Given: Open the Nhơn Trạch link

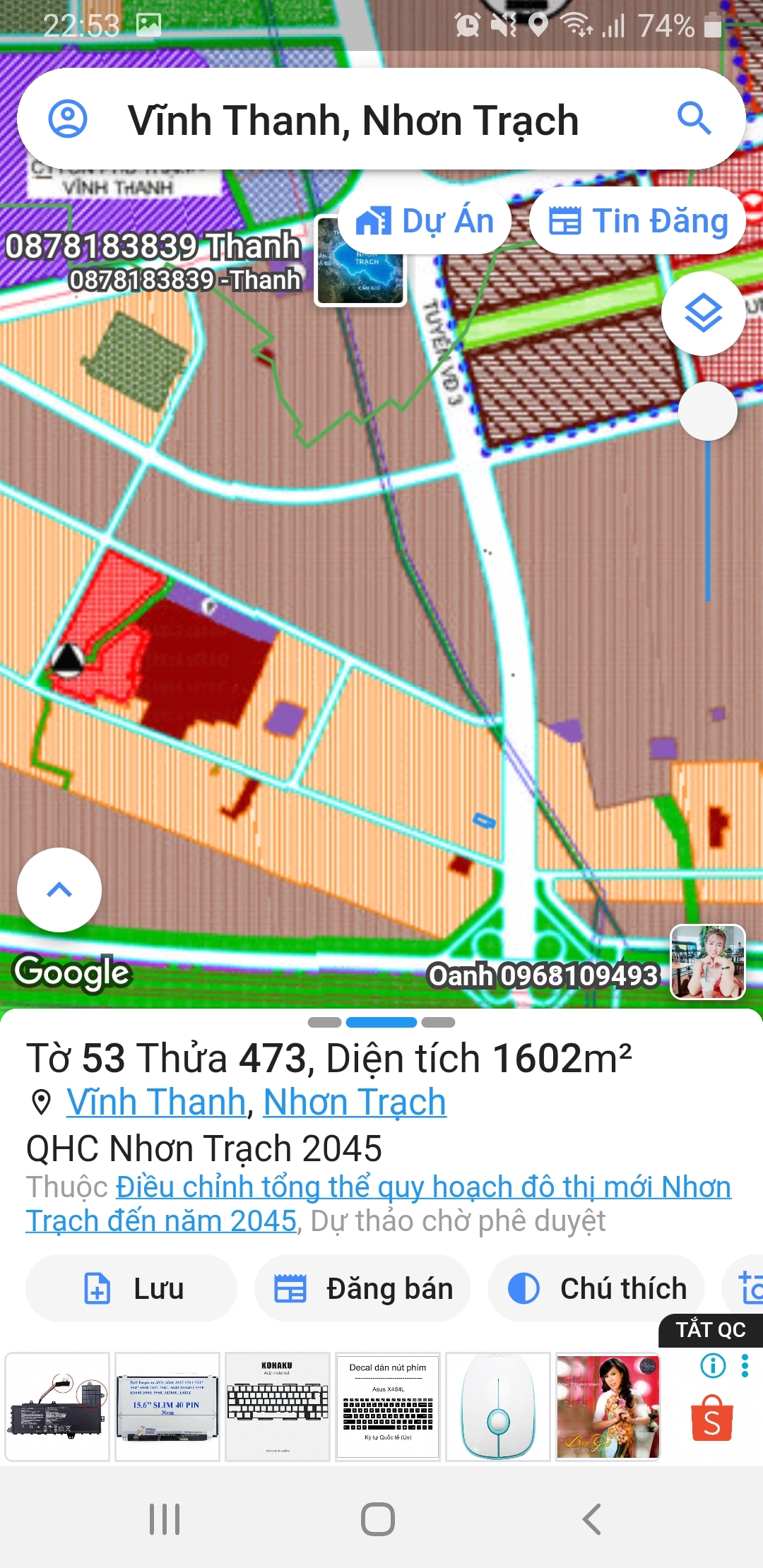Looking at the screenshot, I should tap(355, 1102).
